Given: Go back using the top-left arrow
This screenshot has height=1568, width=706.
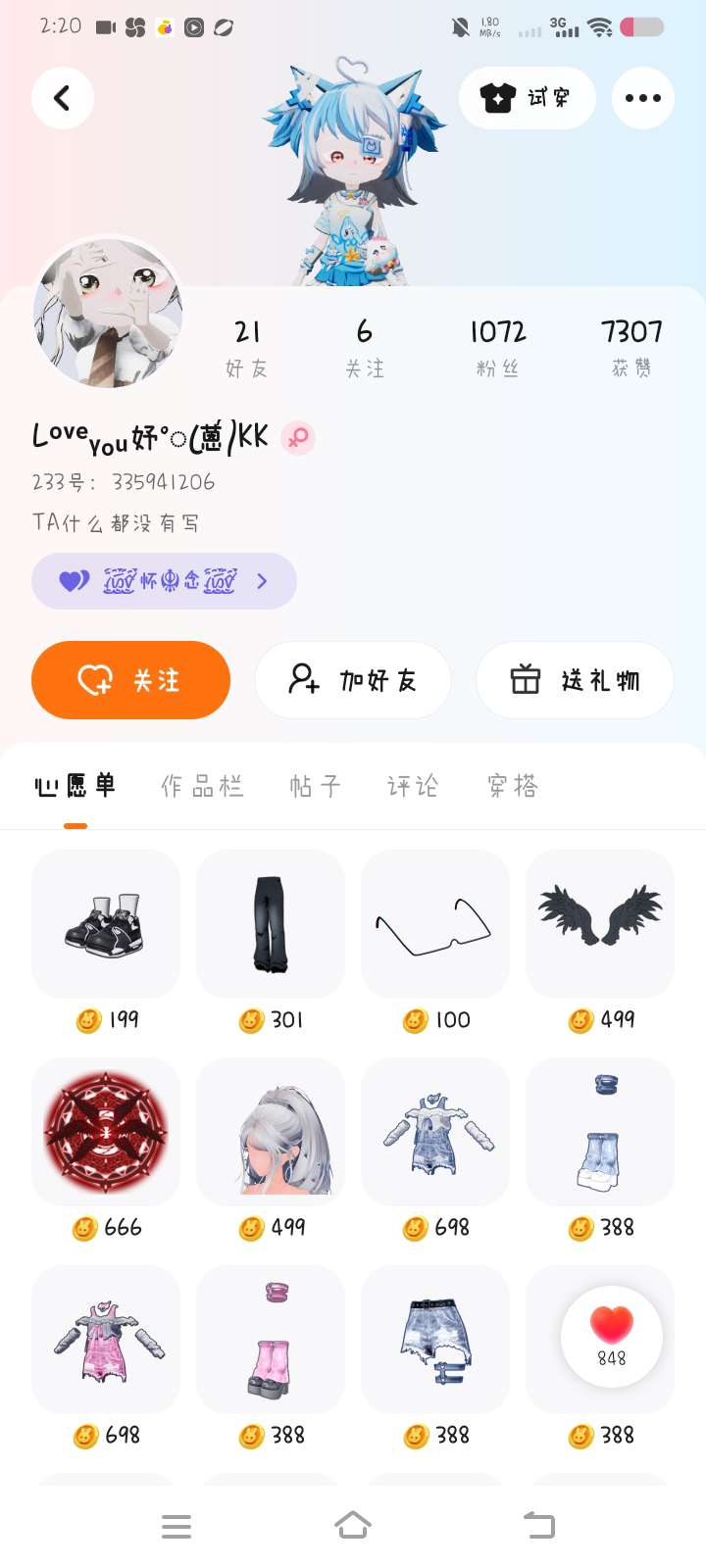Looking at the screenshot, I should tap(63, 98).
